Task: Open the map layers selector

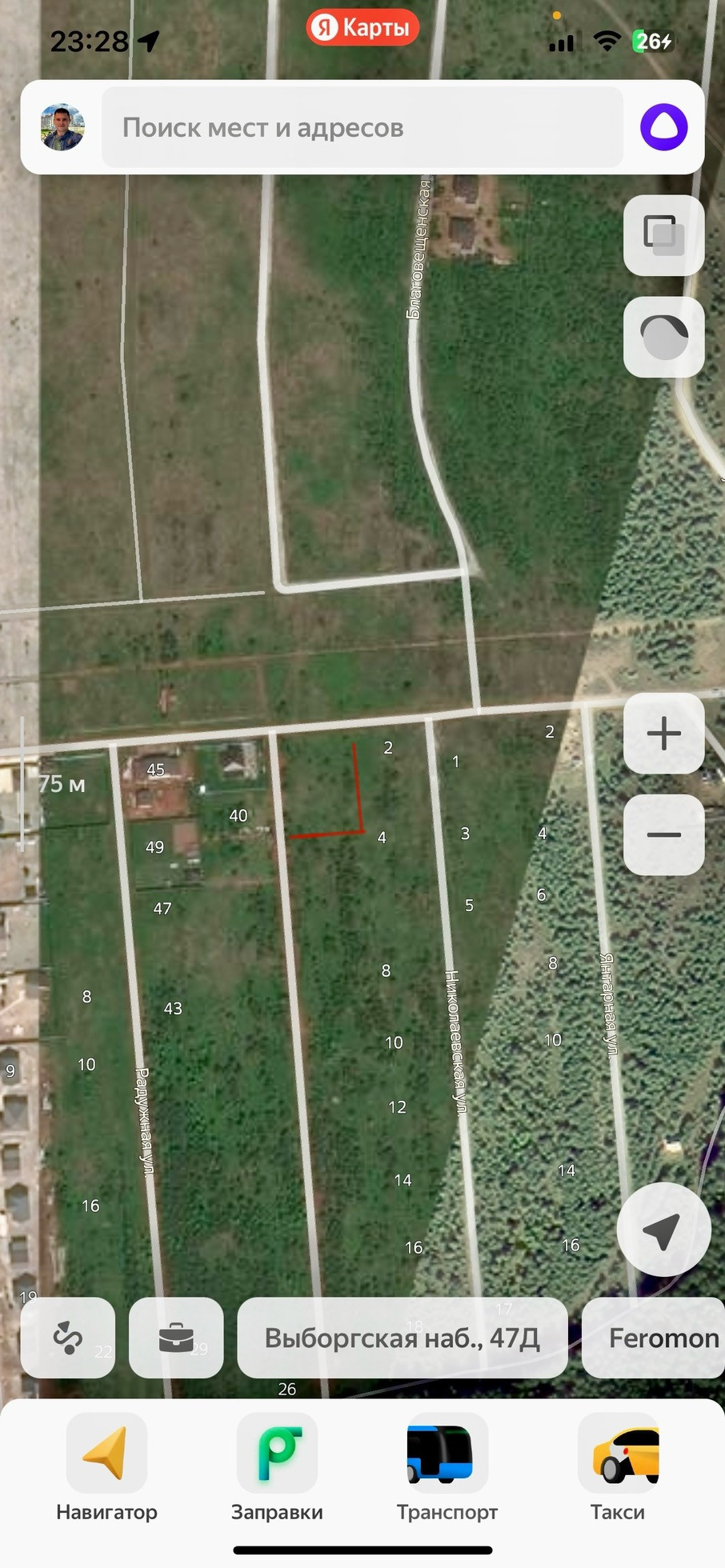Action: point(663,235)
